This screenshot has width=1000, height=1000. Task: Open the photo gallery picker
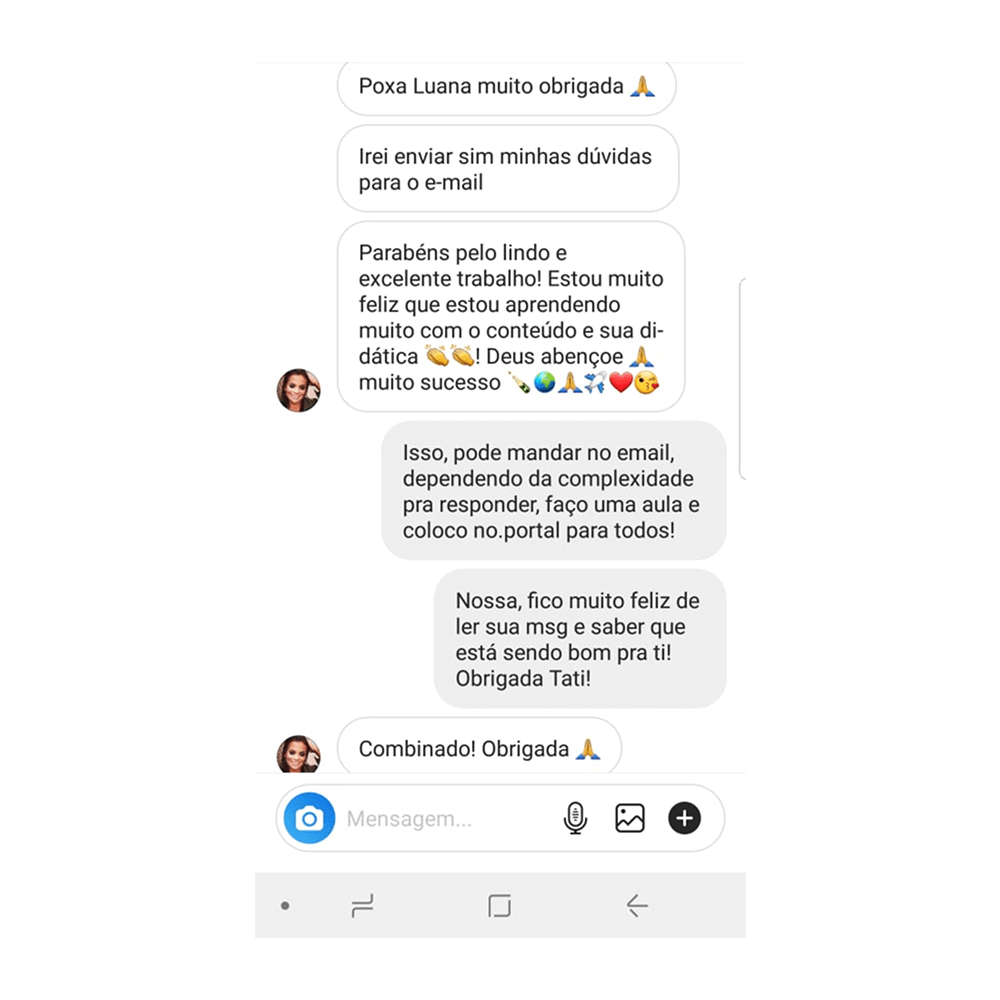point(630,818)
